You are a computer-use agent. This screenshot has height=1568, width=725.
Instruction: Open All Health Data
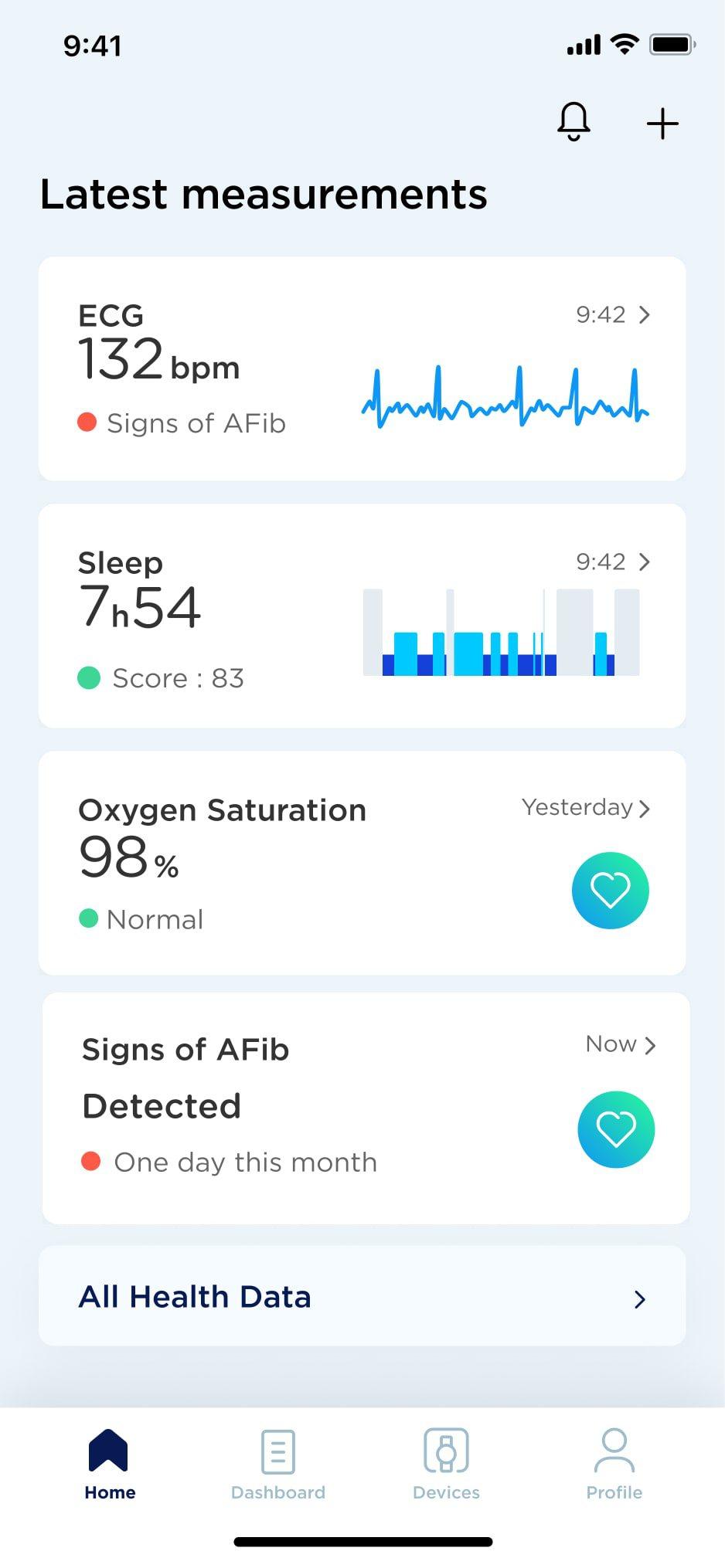click(x=362, y=1297)
